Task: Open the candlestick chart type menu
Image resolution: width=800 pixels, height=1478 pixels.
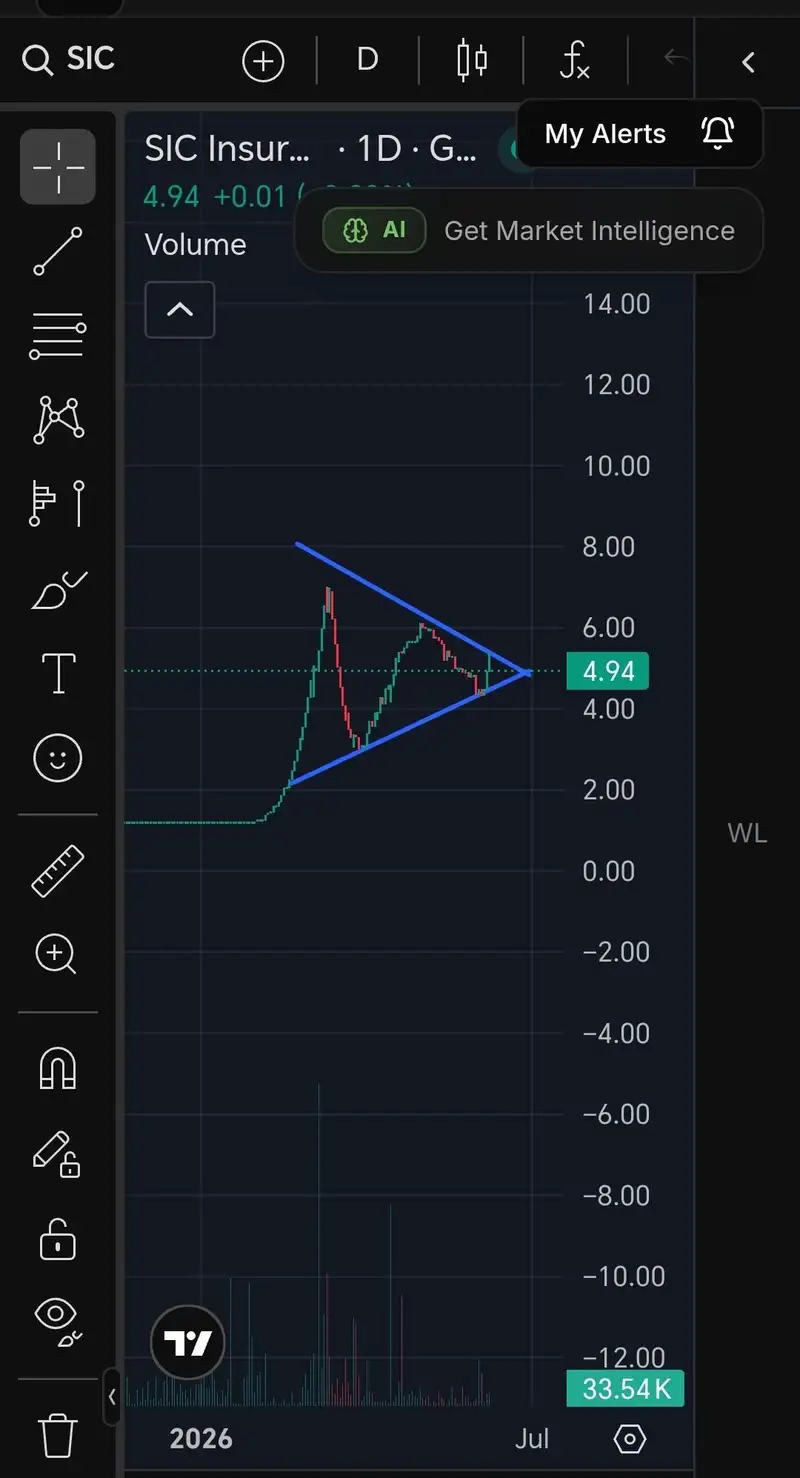Action: [471, 60]
